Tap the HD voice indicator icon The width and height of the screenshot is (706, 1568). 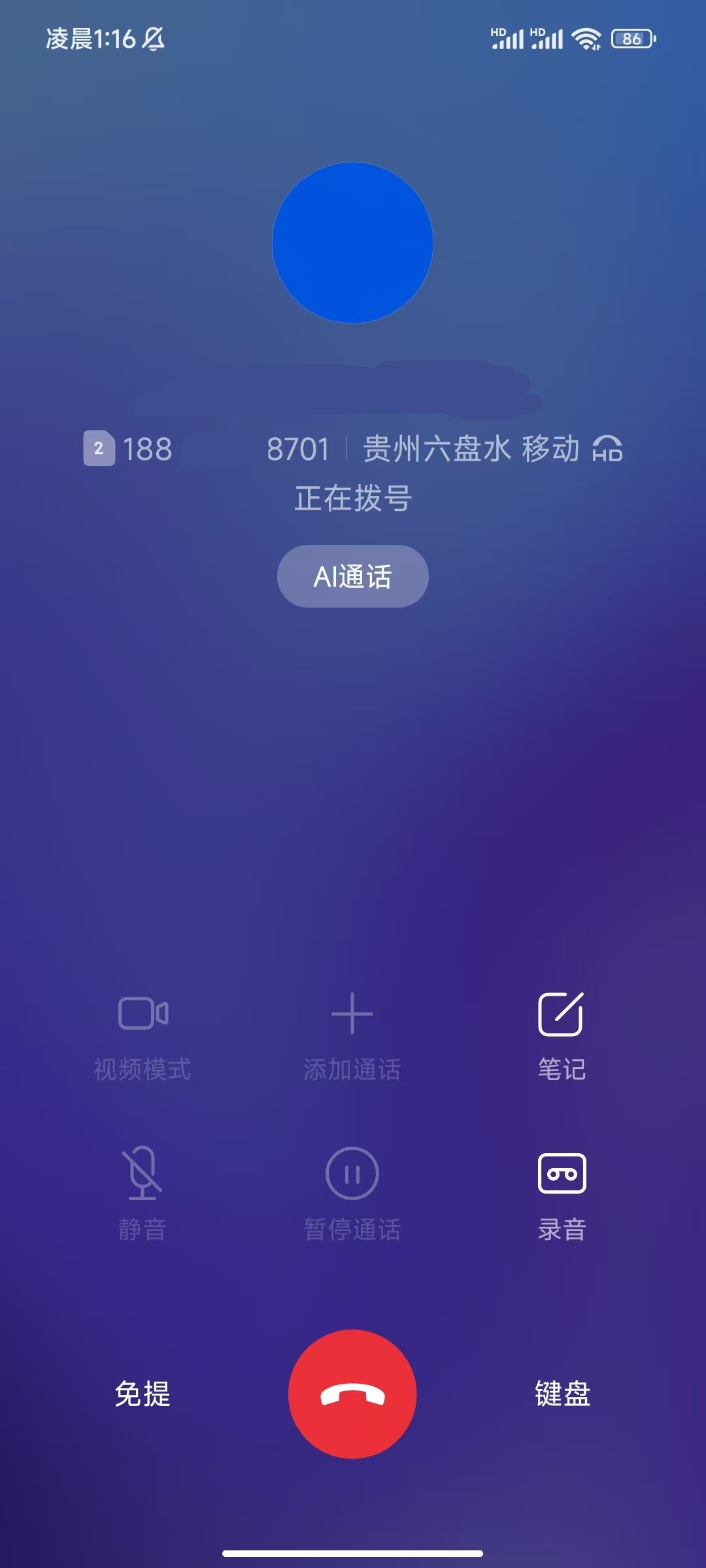[x=607, y=449]
